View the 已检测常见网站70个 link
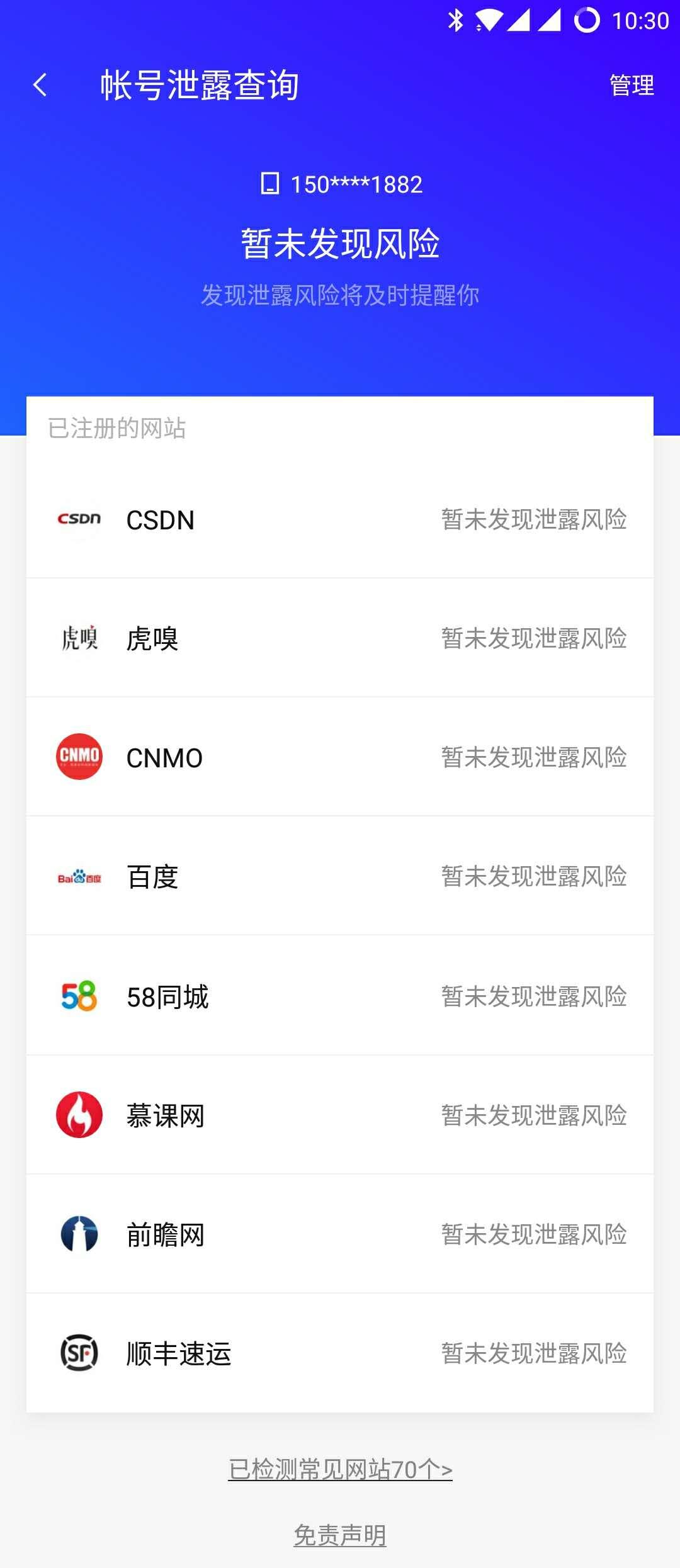This screenshot has width=680, height=1568. 340,1469
